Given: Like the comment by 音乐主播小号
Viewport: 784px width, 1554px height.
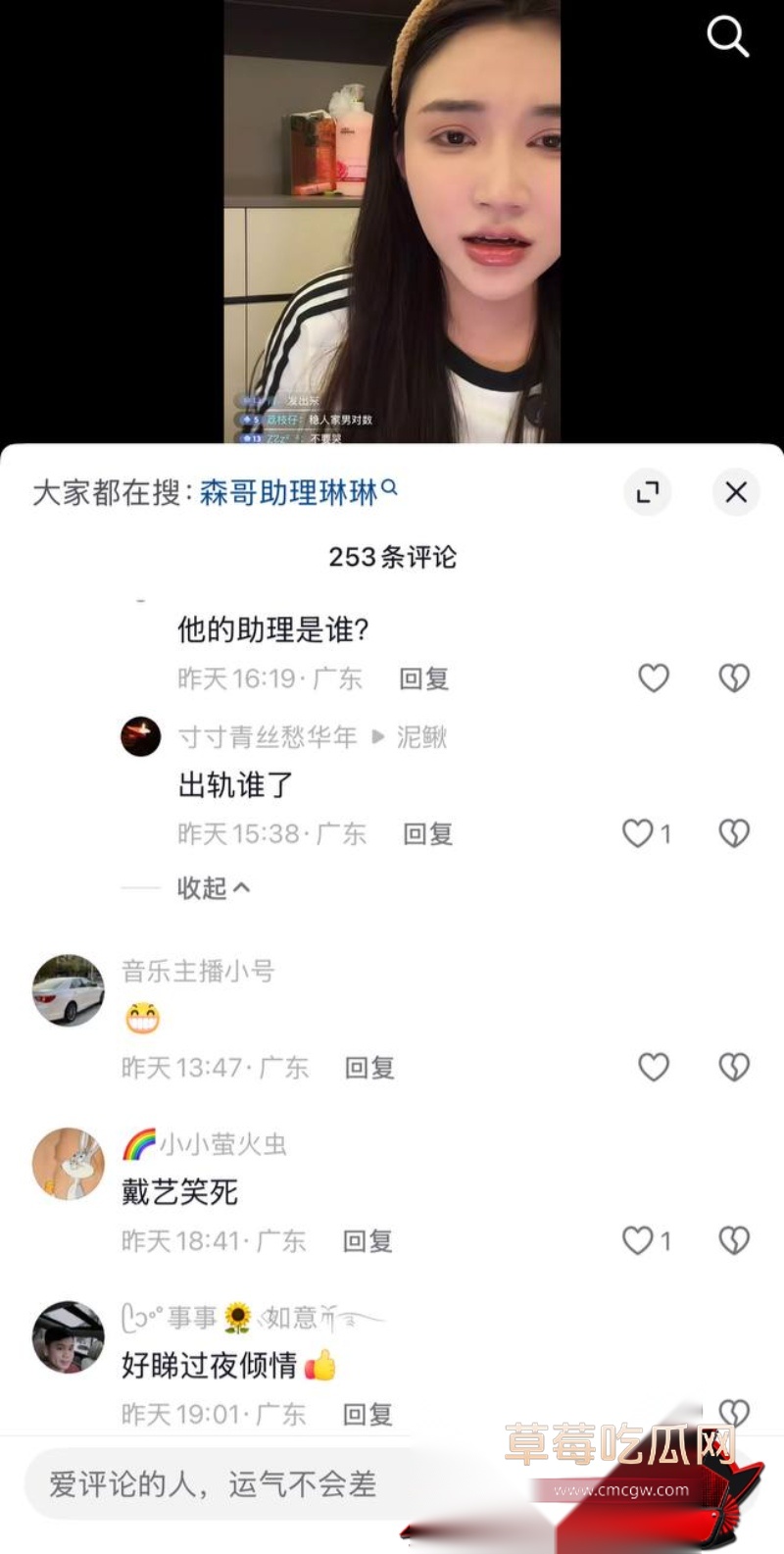Looking at the screenshot, I should [x=654, y=1067].
